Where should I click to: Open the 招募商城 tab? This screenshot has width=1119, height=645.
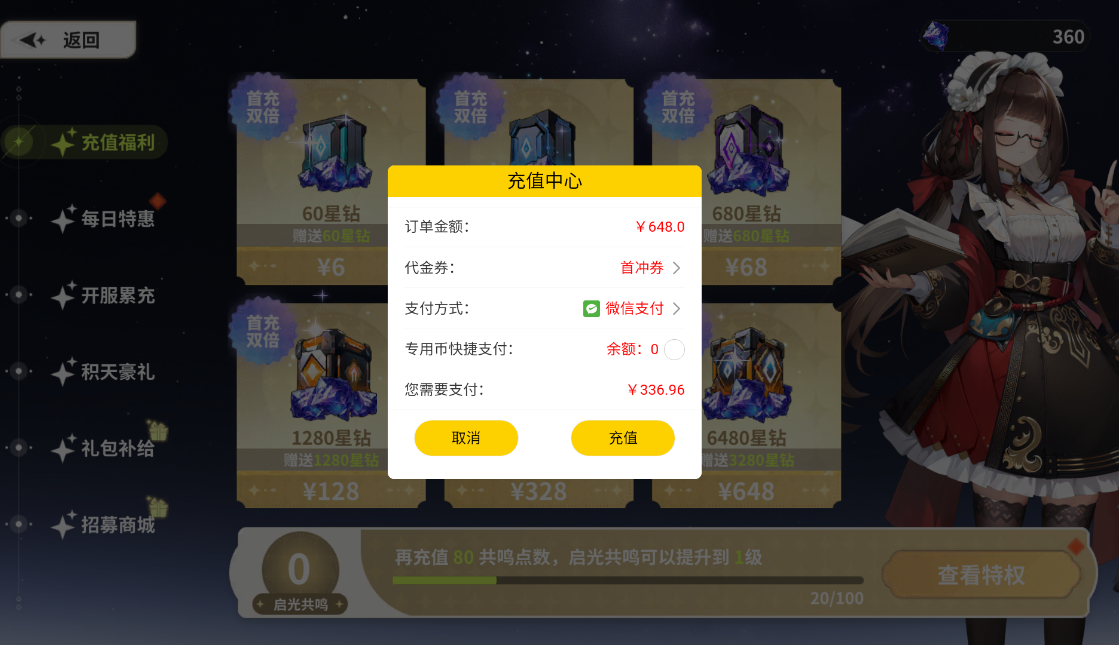pos(105,525)
